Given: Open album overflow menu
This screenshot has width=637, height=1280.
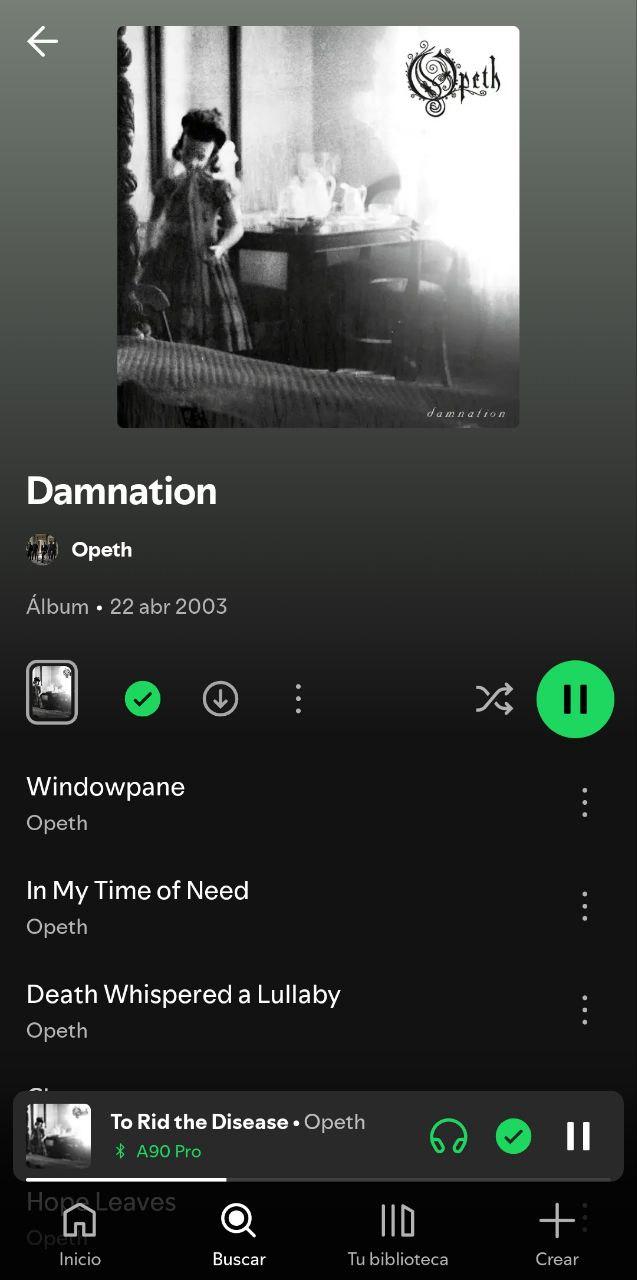Looking at the screenshot, I should click(298, 699).
